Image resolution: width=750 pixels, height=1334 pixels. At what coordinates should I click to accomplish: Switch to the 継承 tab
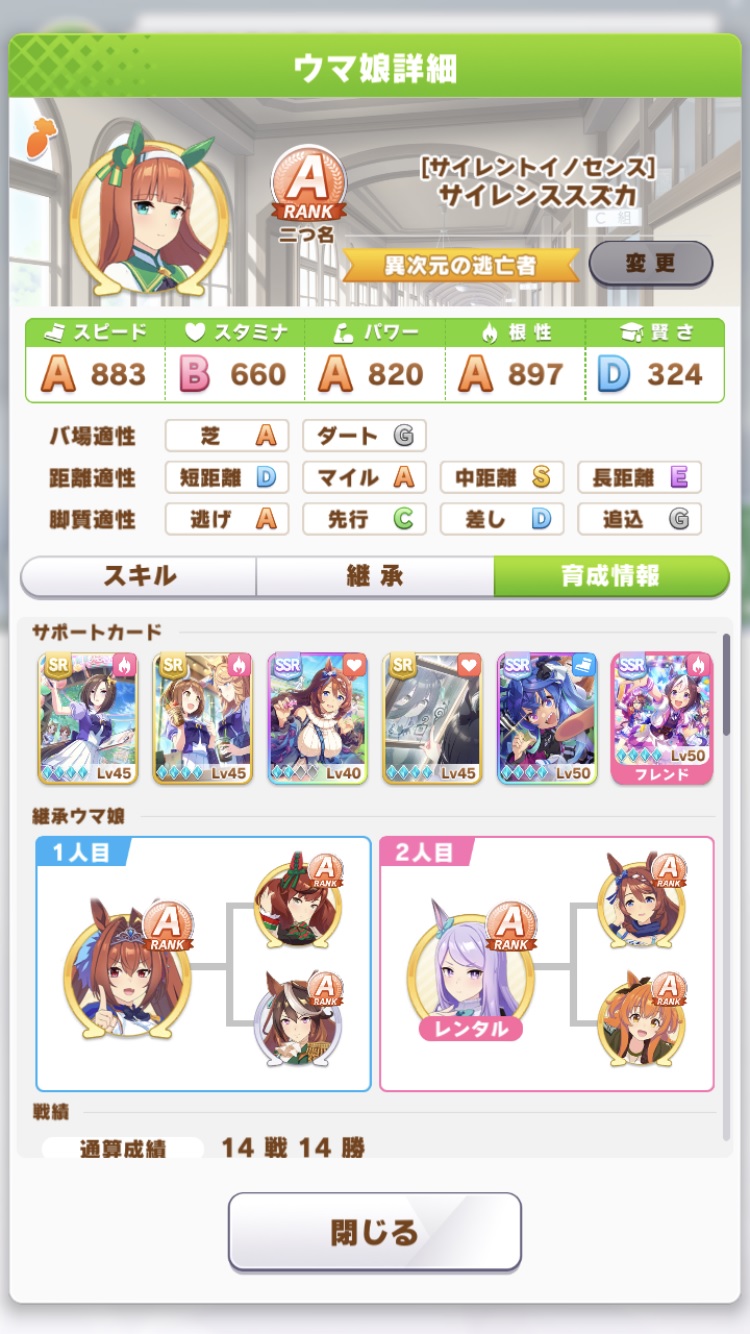tap(374, 577)
